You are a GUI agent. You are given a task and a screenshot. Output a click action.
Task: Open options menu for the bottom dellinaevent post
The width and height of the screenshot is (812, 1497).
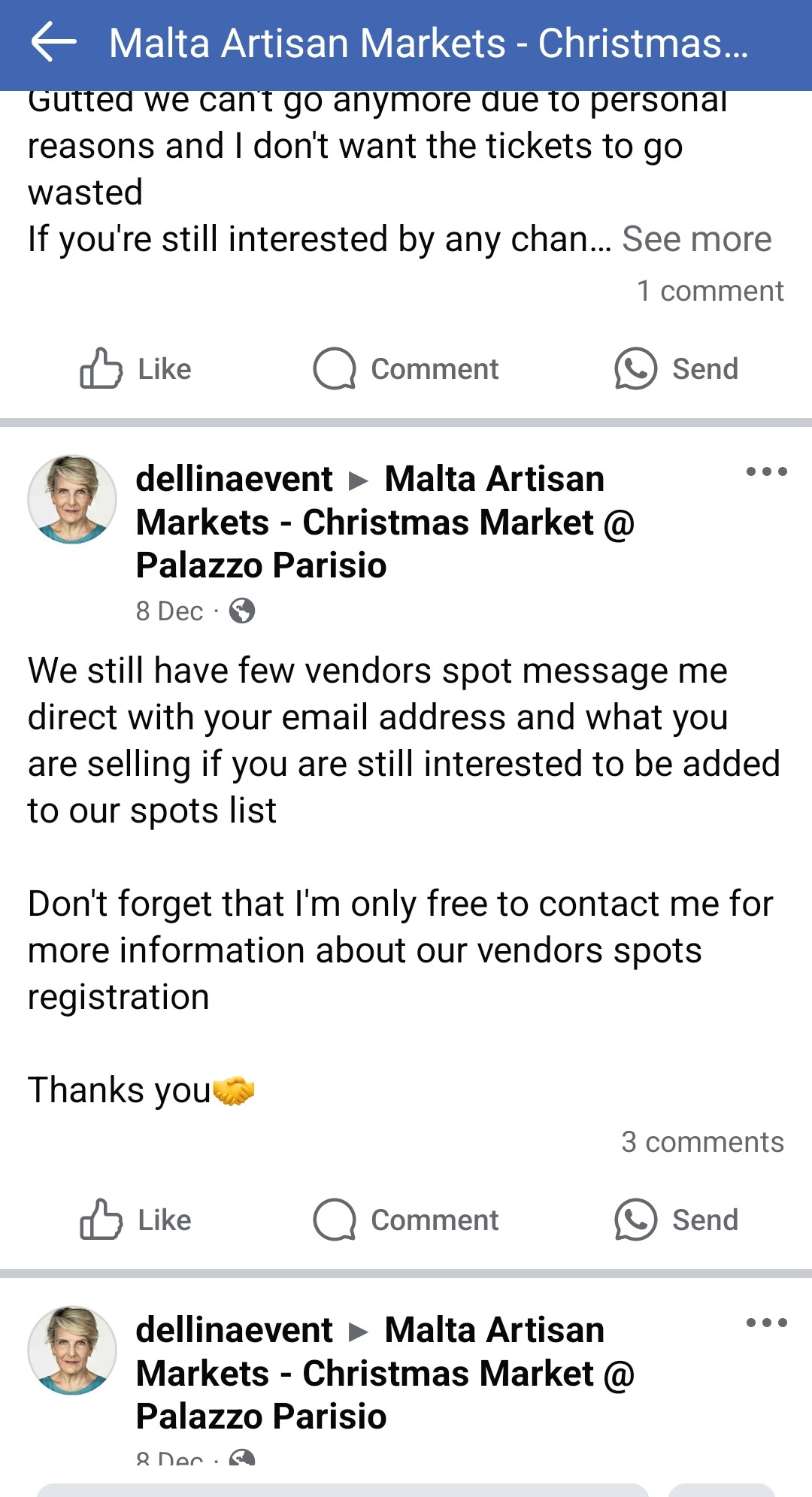(766, 1323)
